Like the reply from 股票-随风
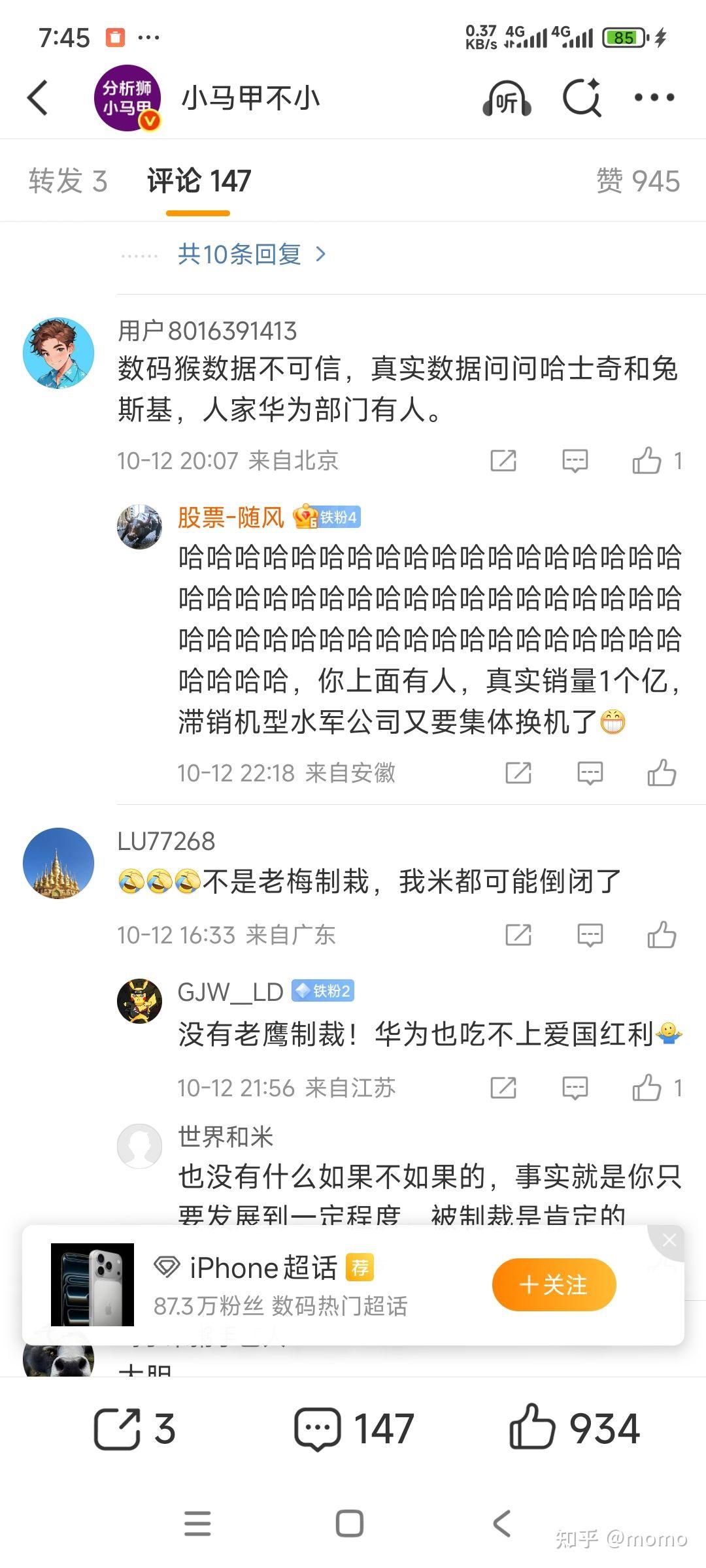The height and width of the screenshot is (1568, 706). (x=662, y=773)
